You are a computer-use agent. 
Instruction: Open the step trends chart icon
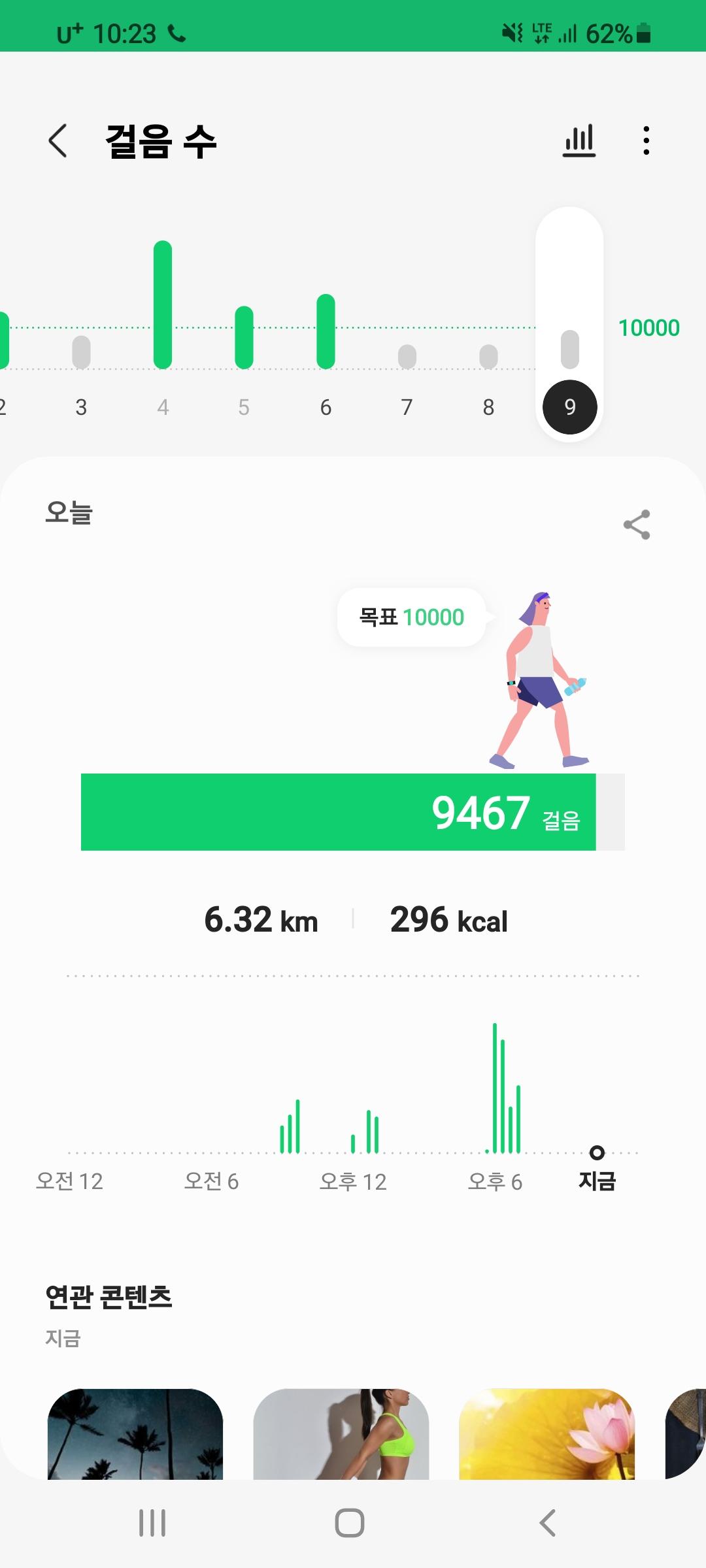click(579, 140)
